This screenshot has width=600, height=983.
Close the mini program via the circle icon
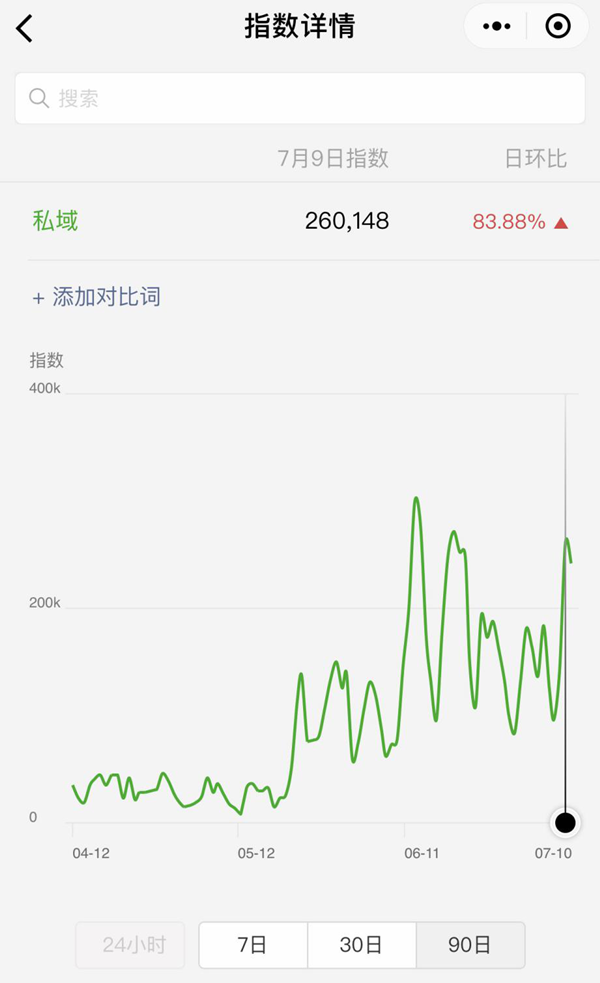pyautogui.click(x=557, y=26)
